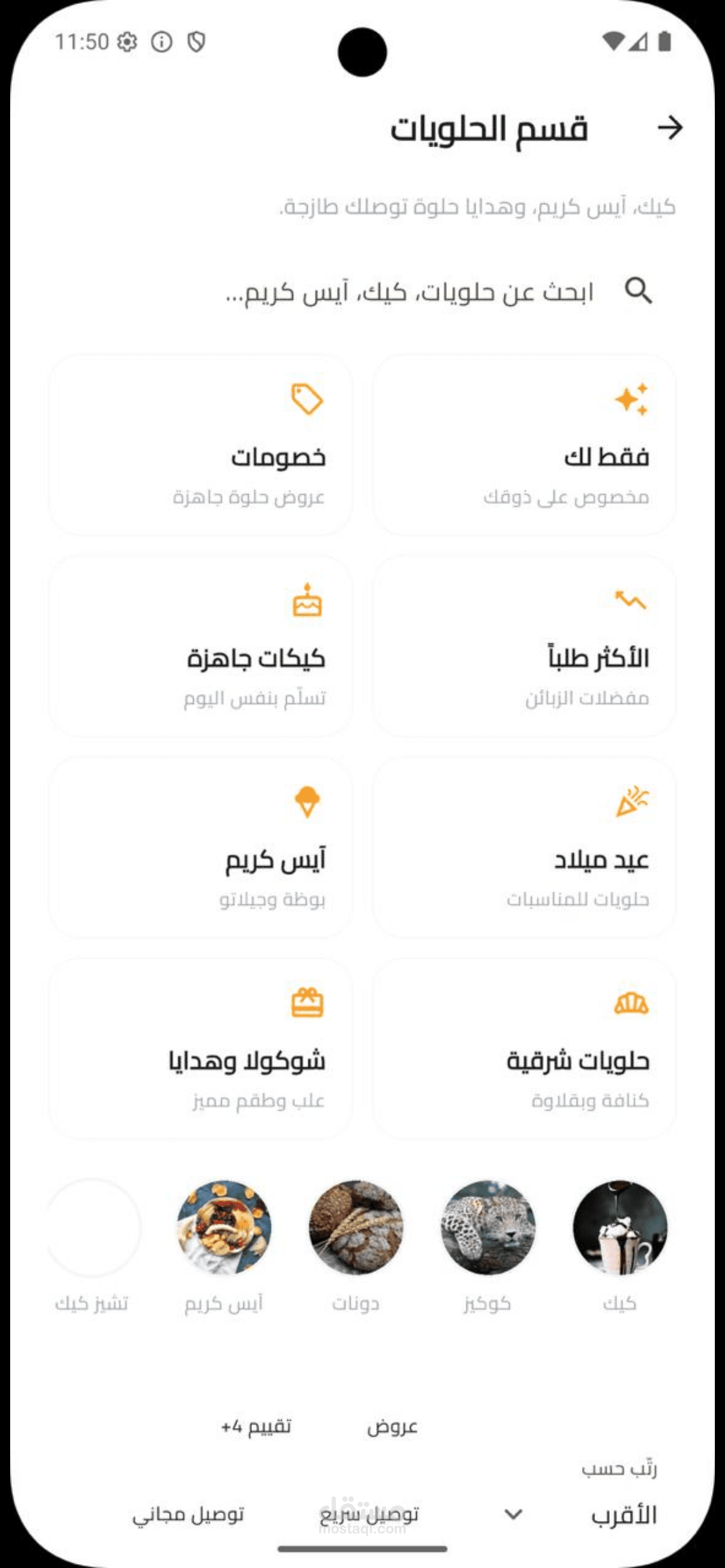Select the تشيز كيك round category
This screenshot has width=725, height=1568.
coord(92,1228)
